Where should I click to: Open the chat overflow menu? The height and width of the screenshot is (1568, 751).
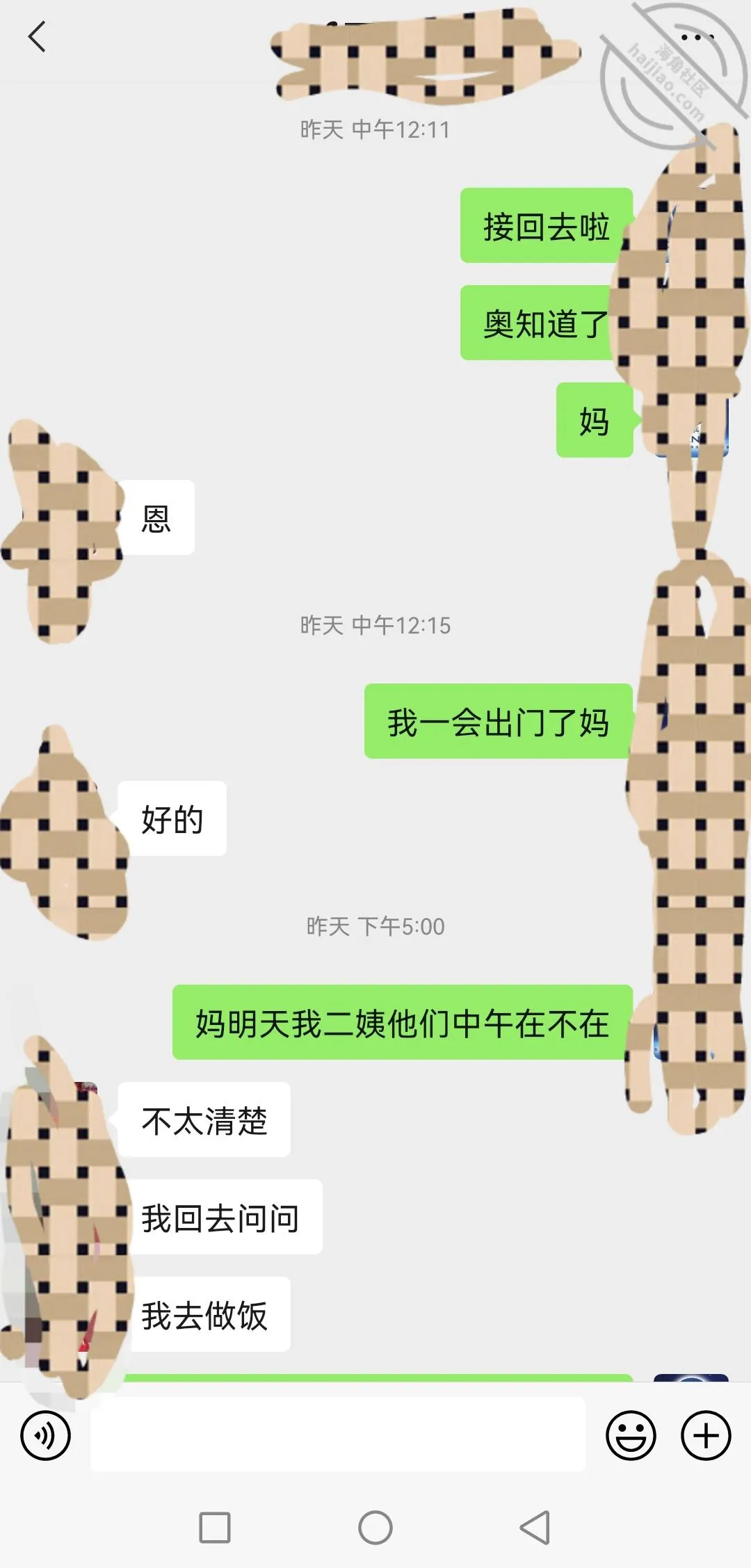[x=697, y=37]
